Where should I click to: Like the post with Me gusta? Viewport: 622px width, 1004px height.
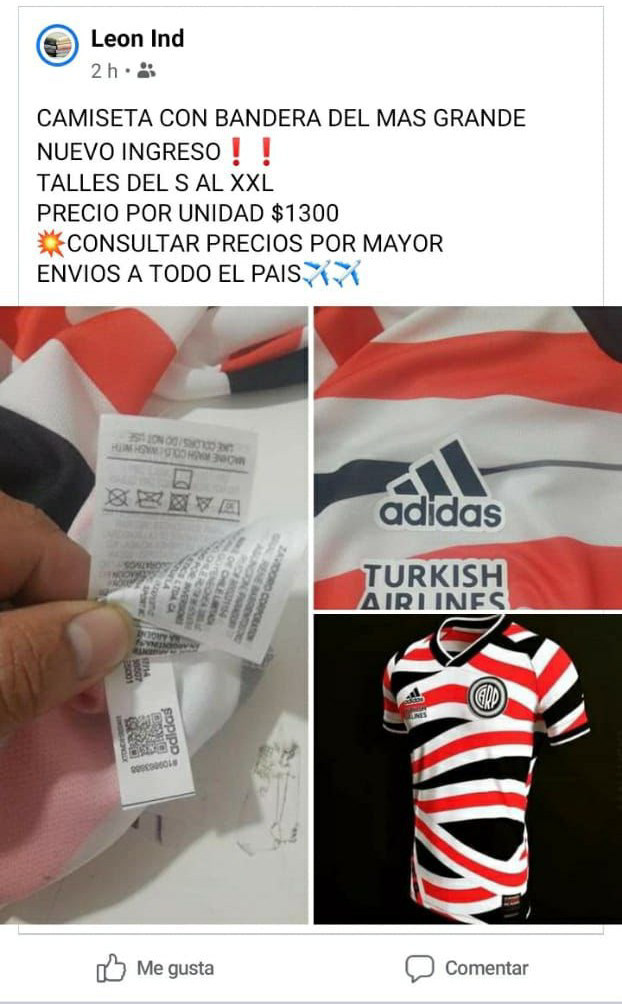coord(155,968)
